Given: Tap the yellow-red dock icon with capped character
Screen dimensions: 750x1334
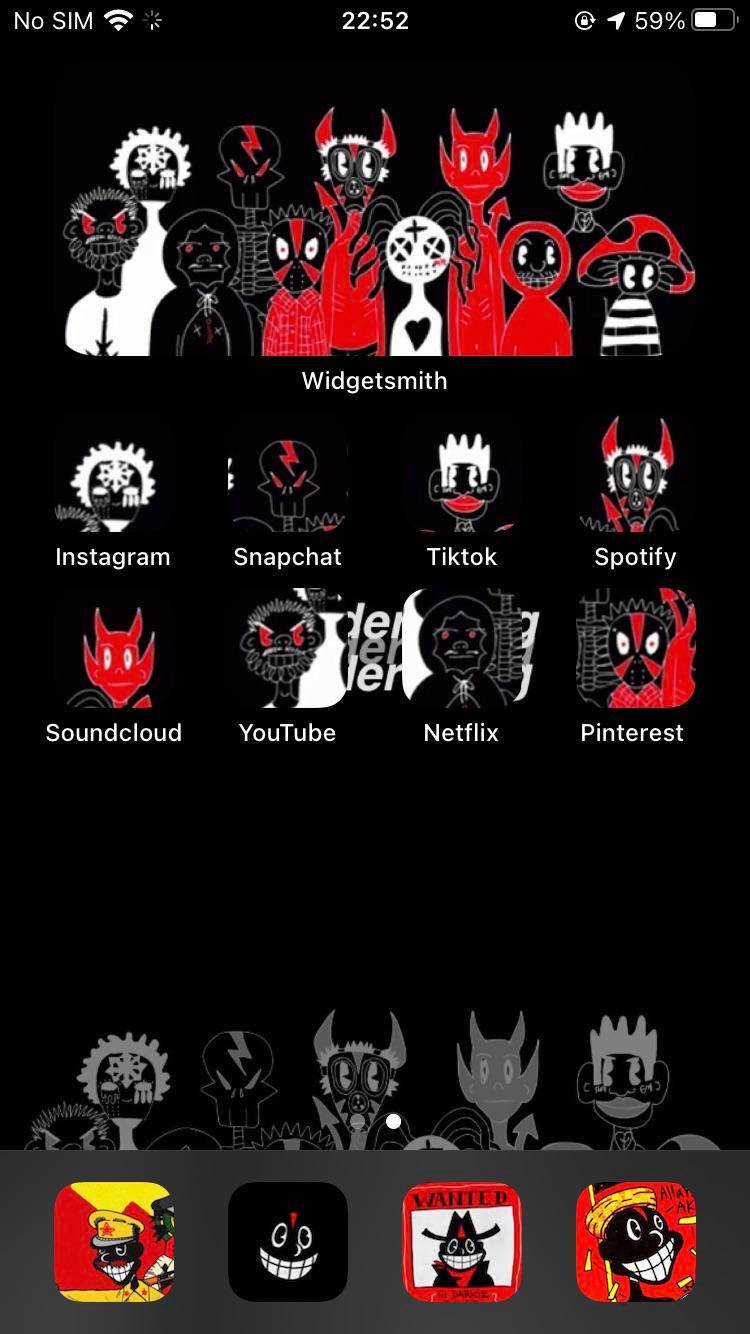Looking at the screenshot, I should (114, 1242).
